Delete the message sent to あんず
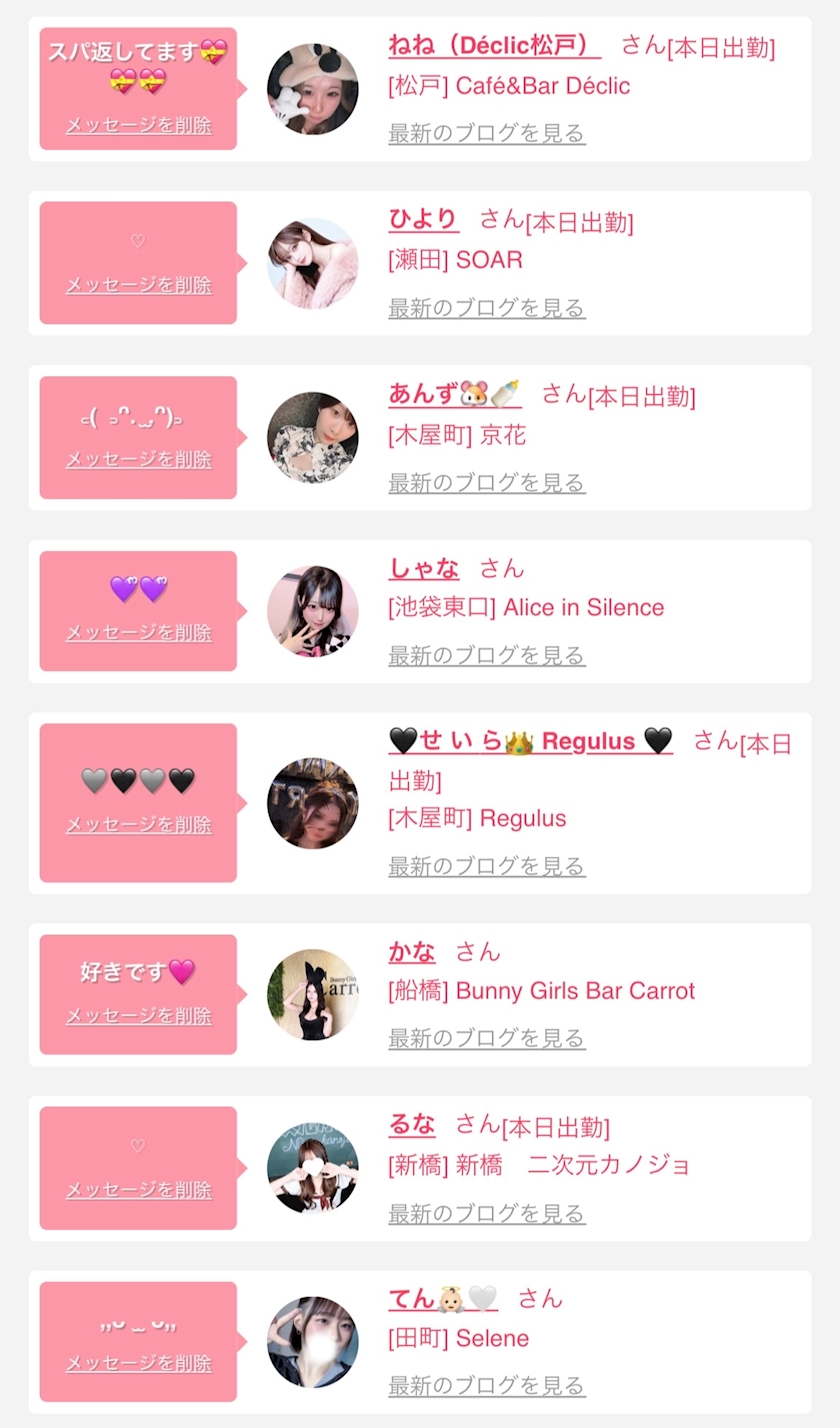This screenshot has width=840, height=1428. coord(139,459)
